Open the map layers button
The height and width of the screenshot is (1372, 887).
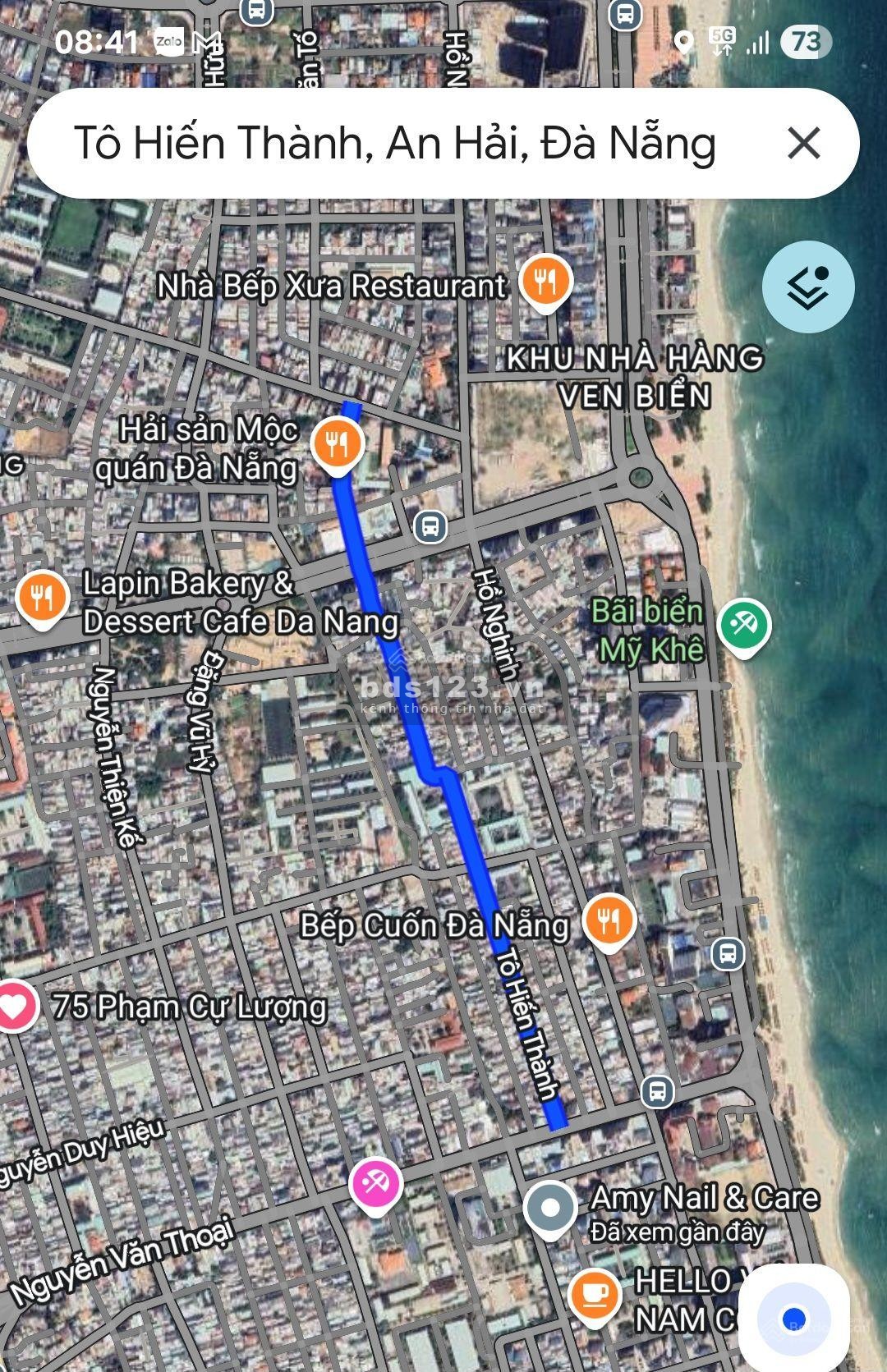(807, 287)
